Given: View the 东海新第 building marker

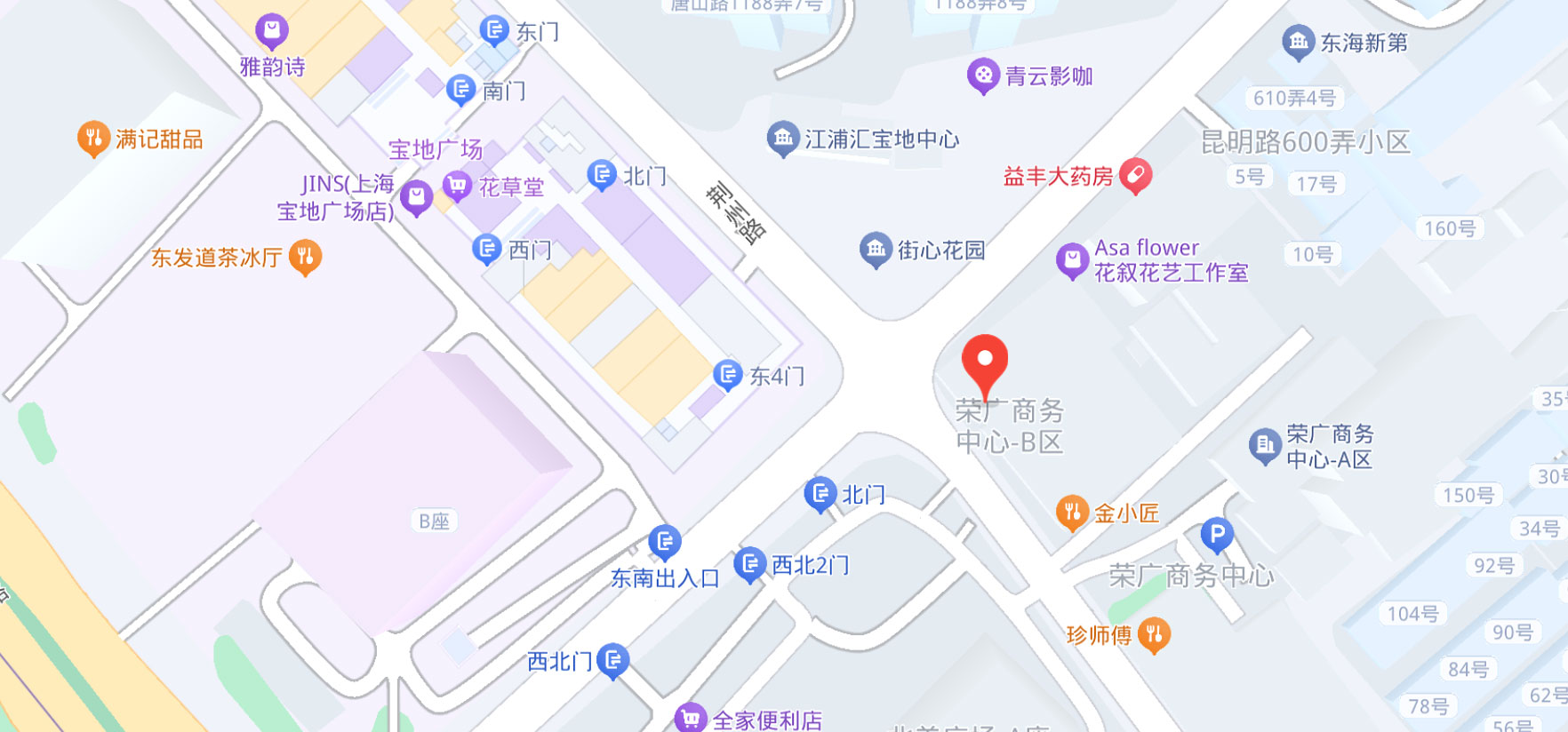Looking at the screenshot, I should 1298,42.
